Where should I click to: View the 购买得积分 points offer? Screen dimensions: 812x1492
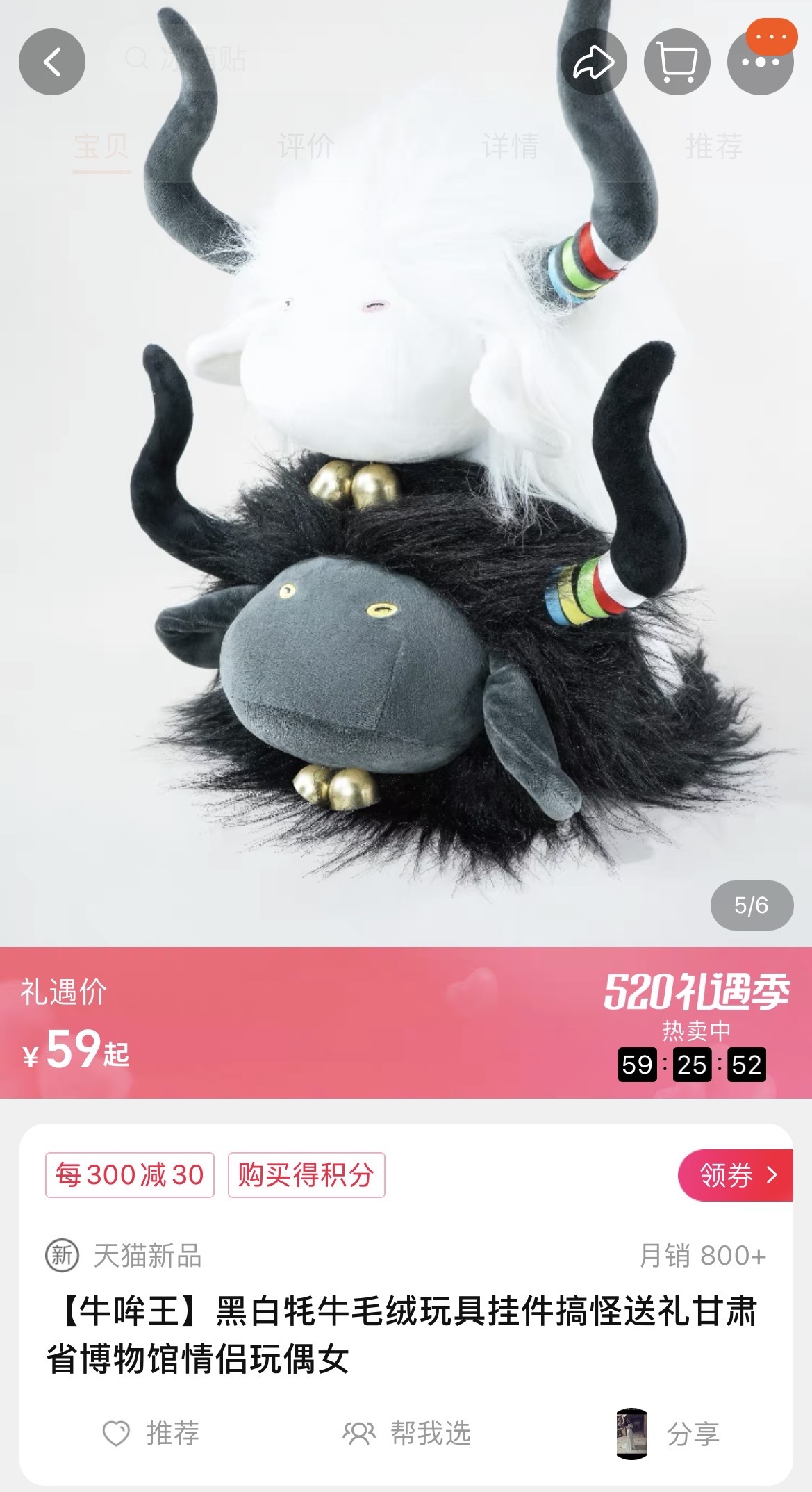306,1175
